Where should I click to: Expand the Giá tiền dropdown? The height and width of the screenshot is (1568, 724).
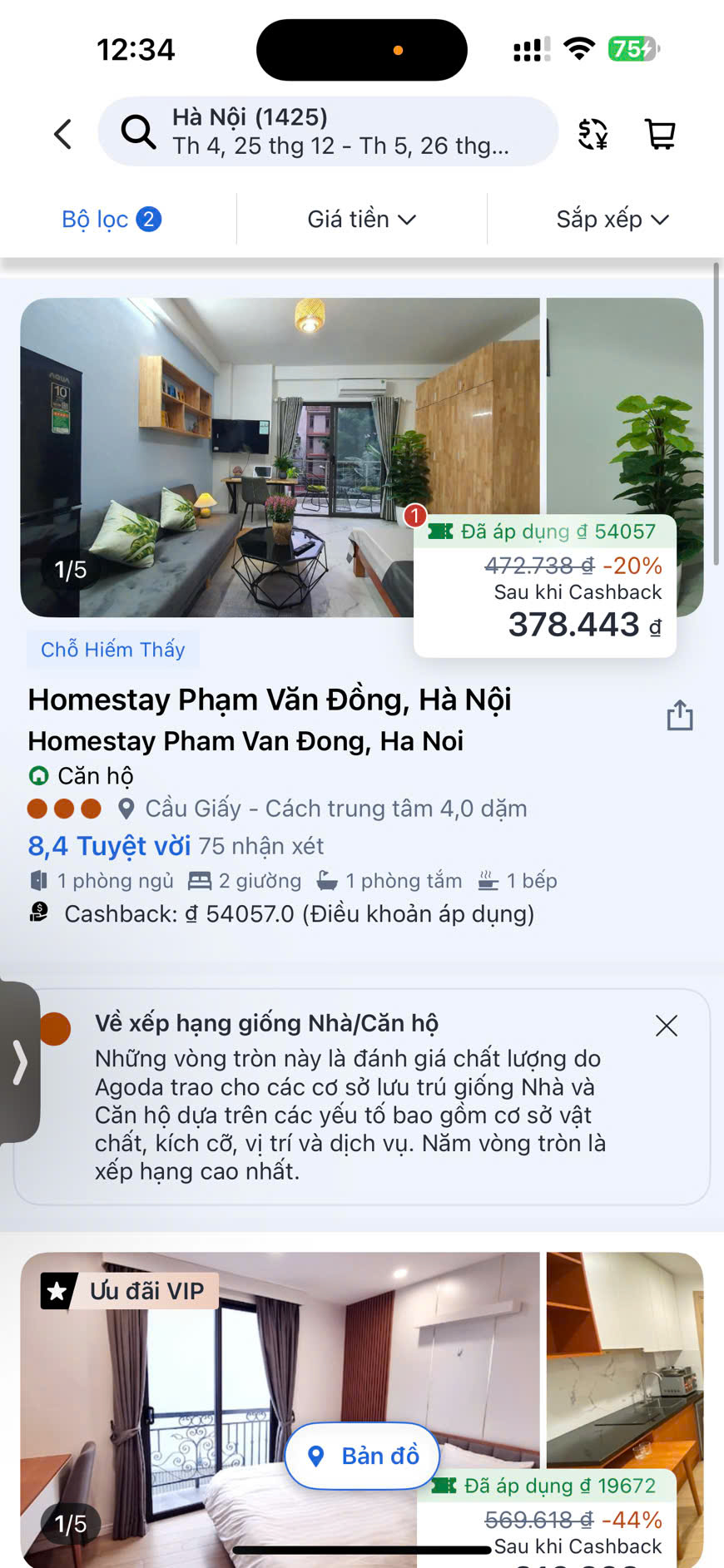(361, 220)
